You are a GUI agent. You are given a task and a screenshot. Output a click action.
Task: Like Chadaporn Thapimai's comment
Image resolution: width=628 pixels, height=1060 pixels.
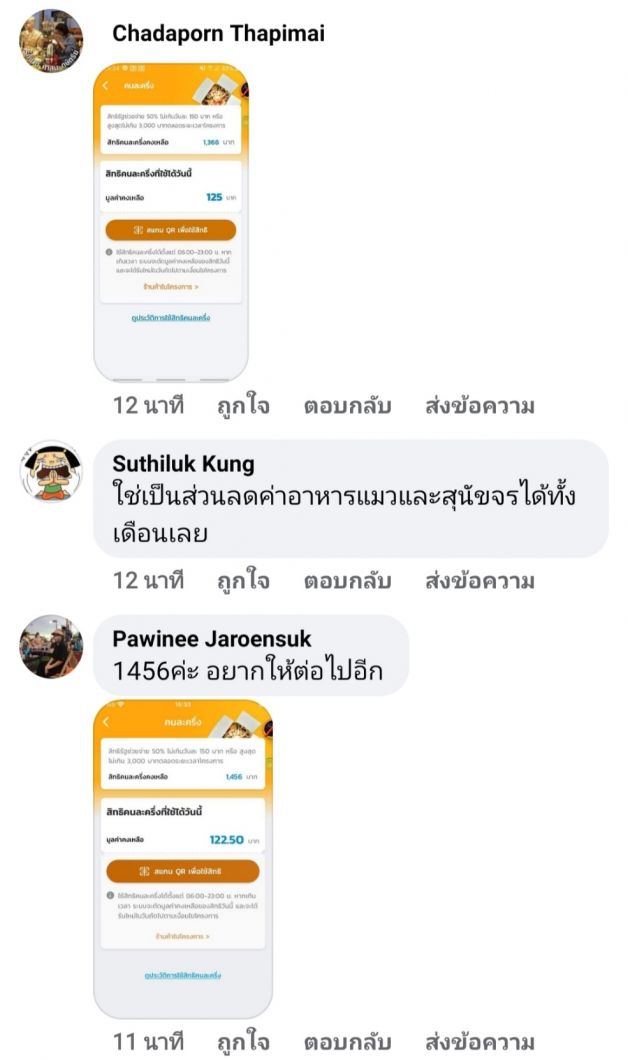click(243, 406)
